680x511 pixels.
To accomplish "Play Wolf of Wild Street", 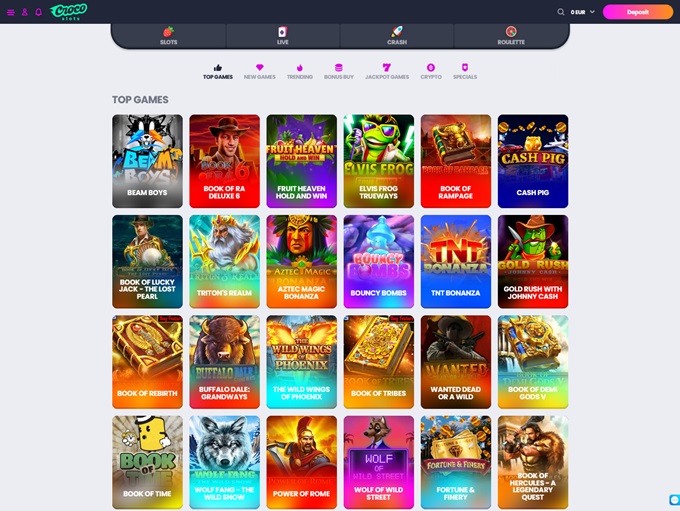I will [x=378, y=462].
